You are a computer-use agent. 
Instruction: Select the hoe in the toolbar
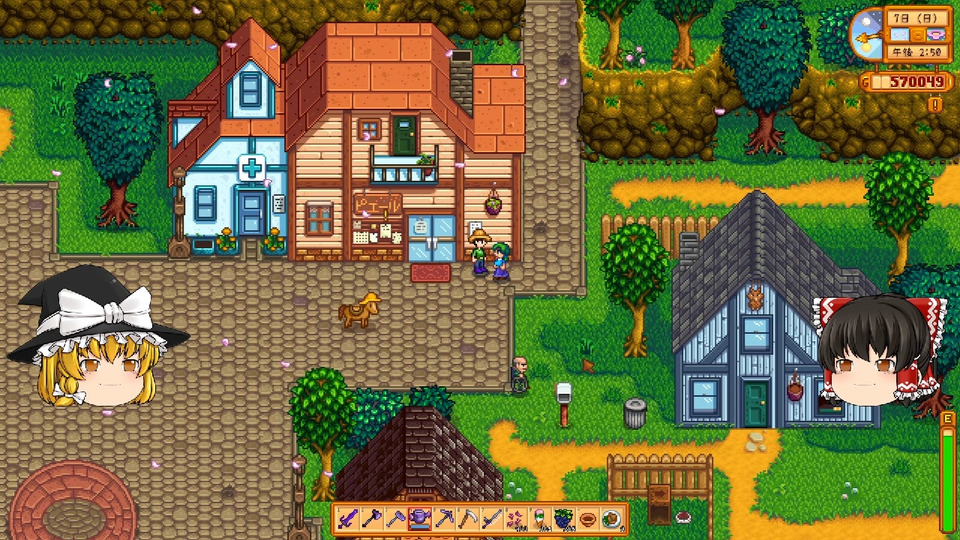[x=395, y=519]
